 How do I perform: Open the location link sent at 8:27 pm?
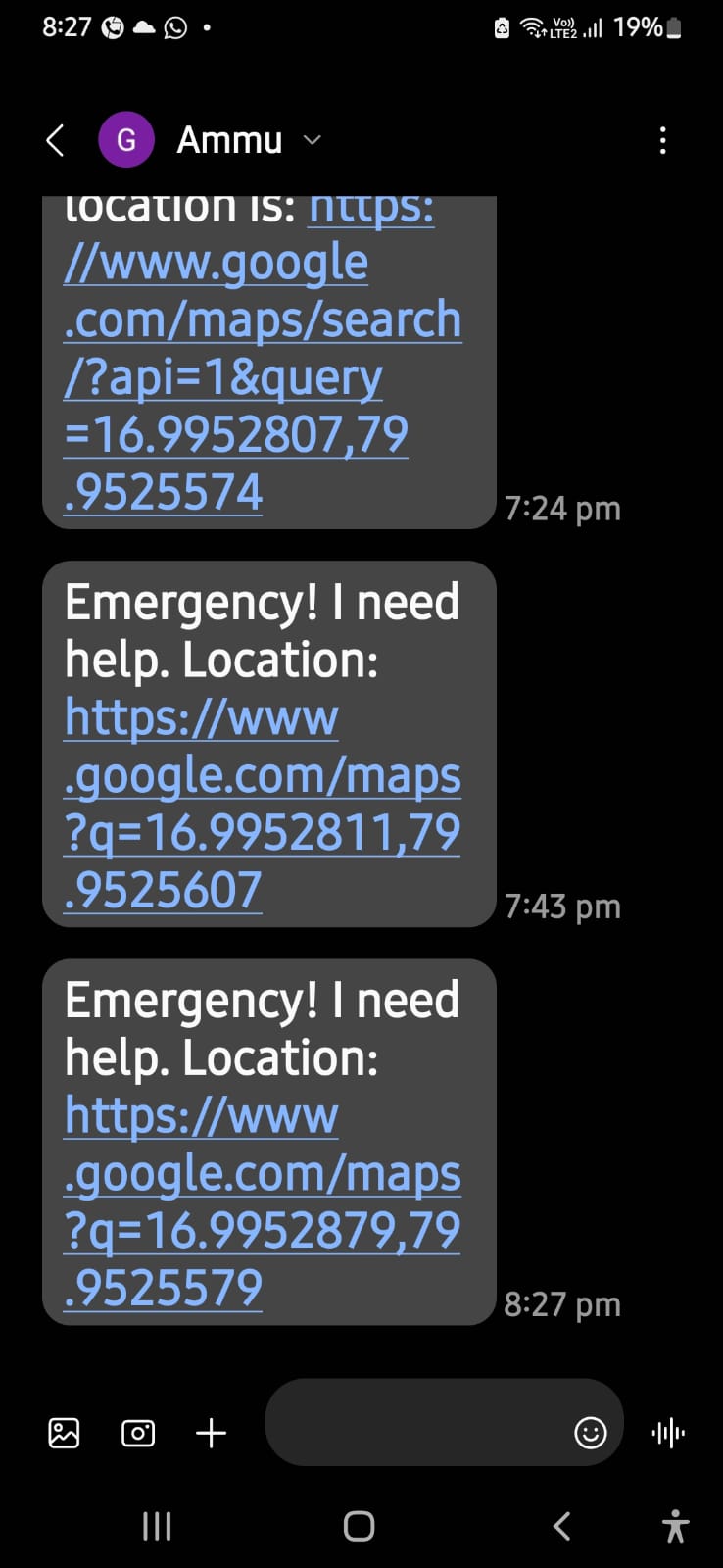tap(262, 1200)
